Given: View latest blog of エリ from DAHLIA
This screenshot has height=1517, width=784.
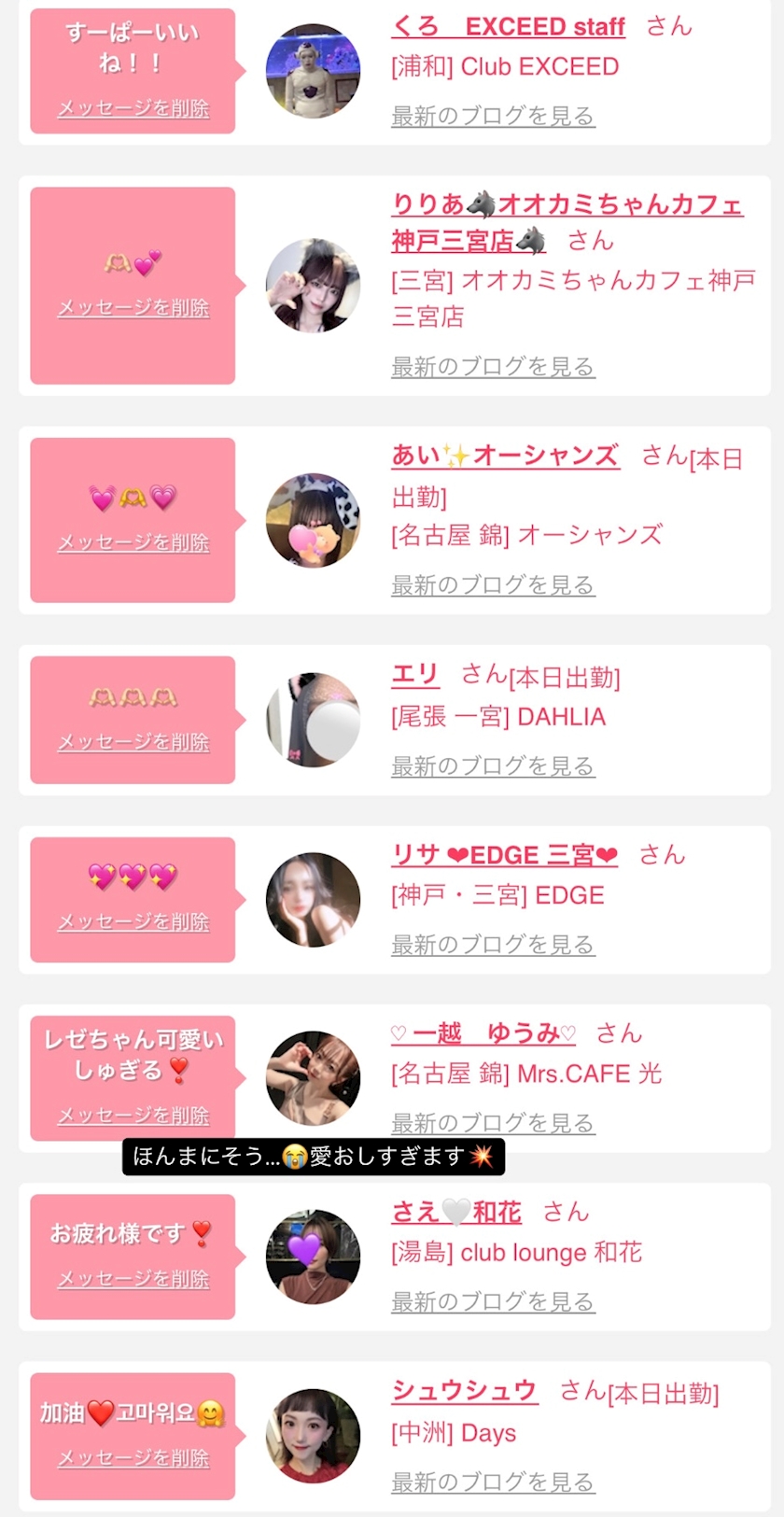Looking at the screenshot, I should click(493, 766).
